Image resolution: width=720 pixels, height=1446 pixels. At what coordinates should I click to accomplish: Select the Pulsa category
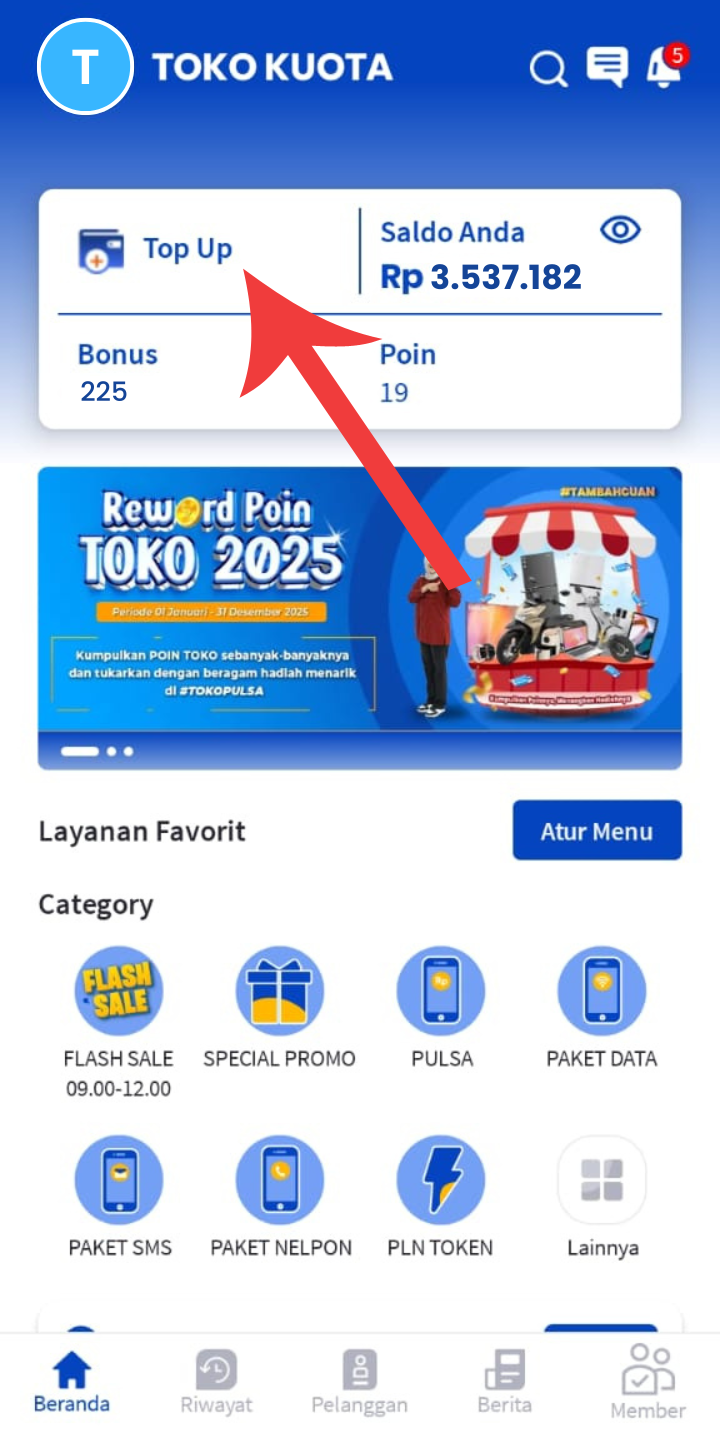click(441, 991)
